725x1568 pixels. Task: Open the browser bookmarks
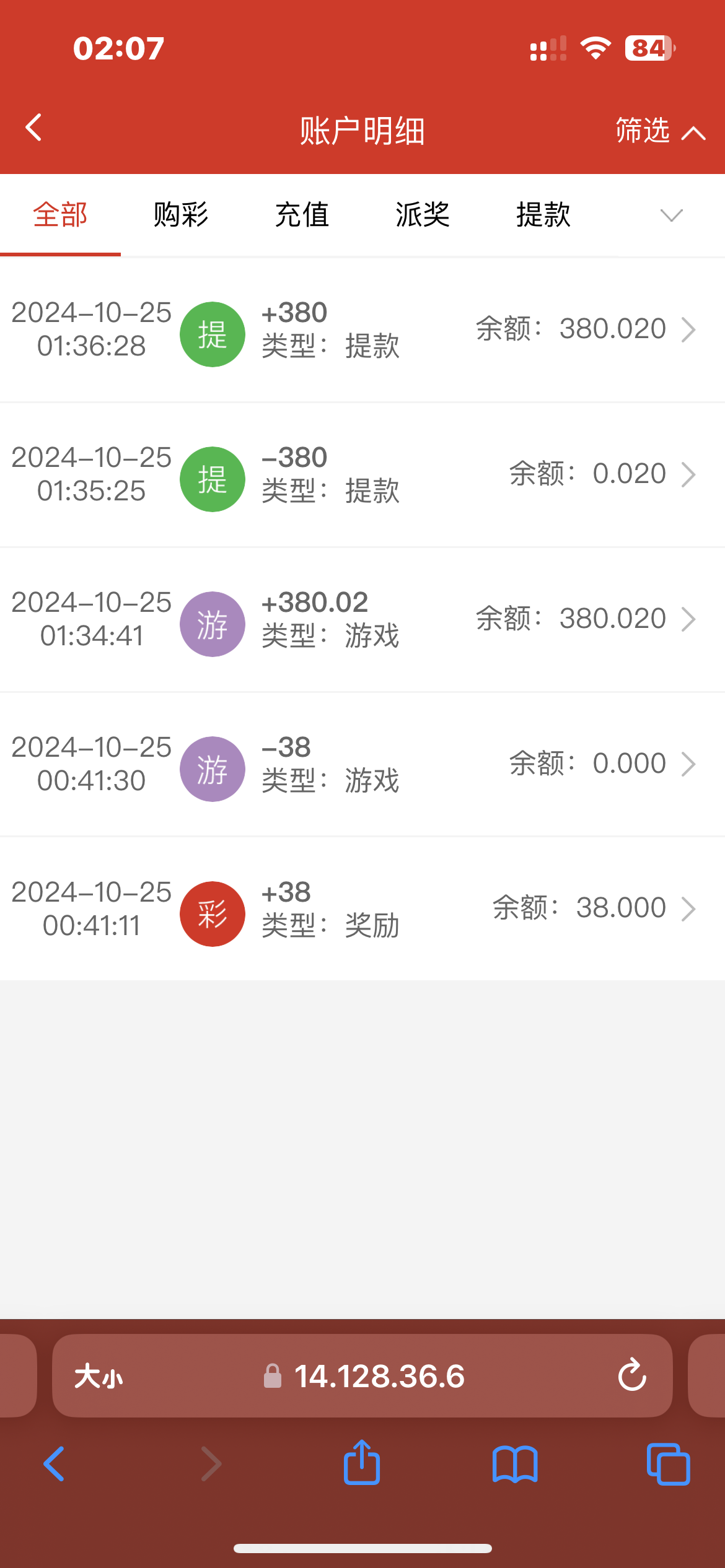(515, 1464)
